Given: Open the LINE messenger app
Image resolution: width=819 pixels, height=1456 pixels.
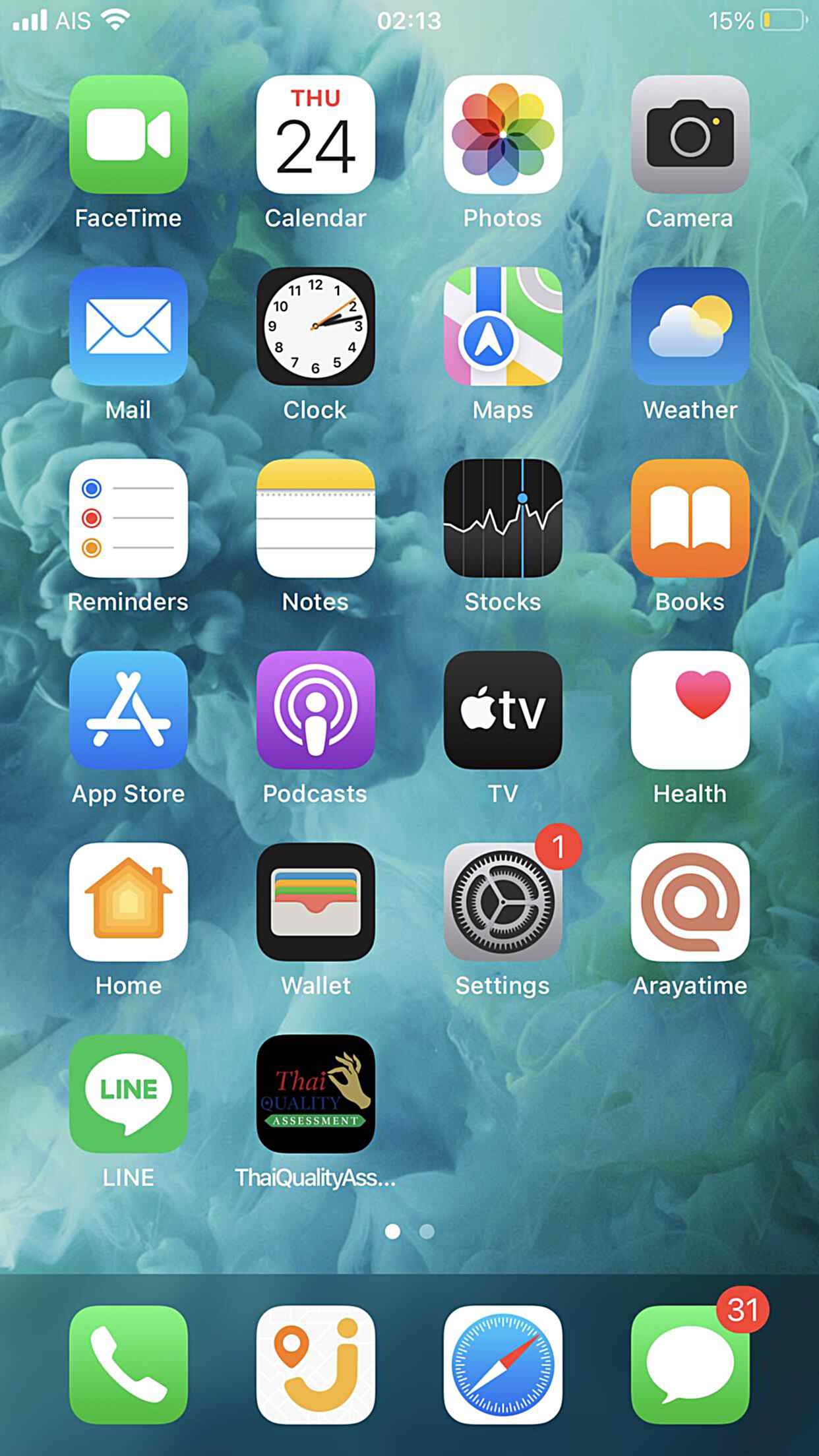Looking at the screenshot, I should click(x=129, y=1094).
